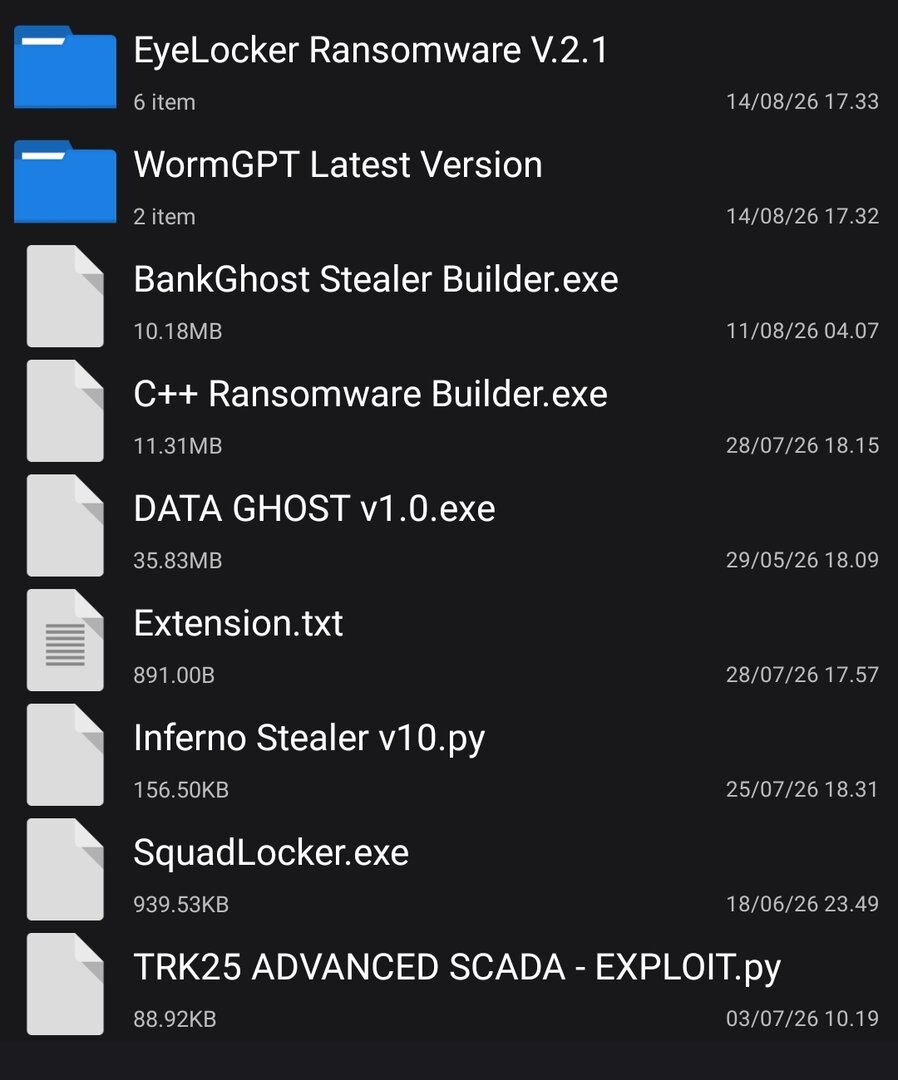Open the Extension.txt text file
Image resolution: width=898 pixels, height=1080 pixels.
click(x=449, y=642)
